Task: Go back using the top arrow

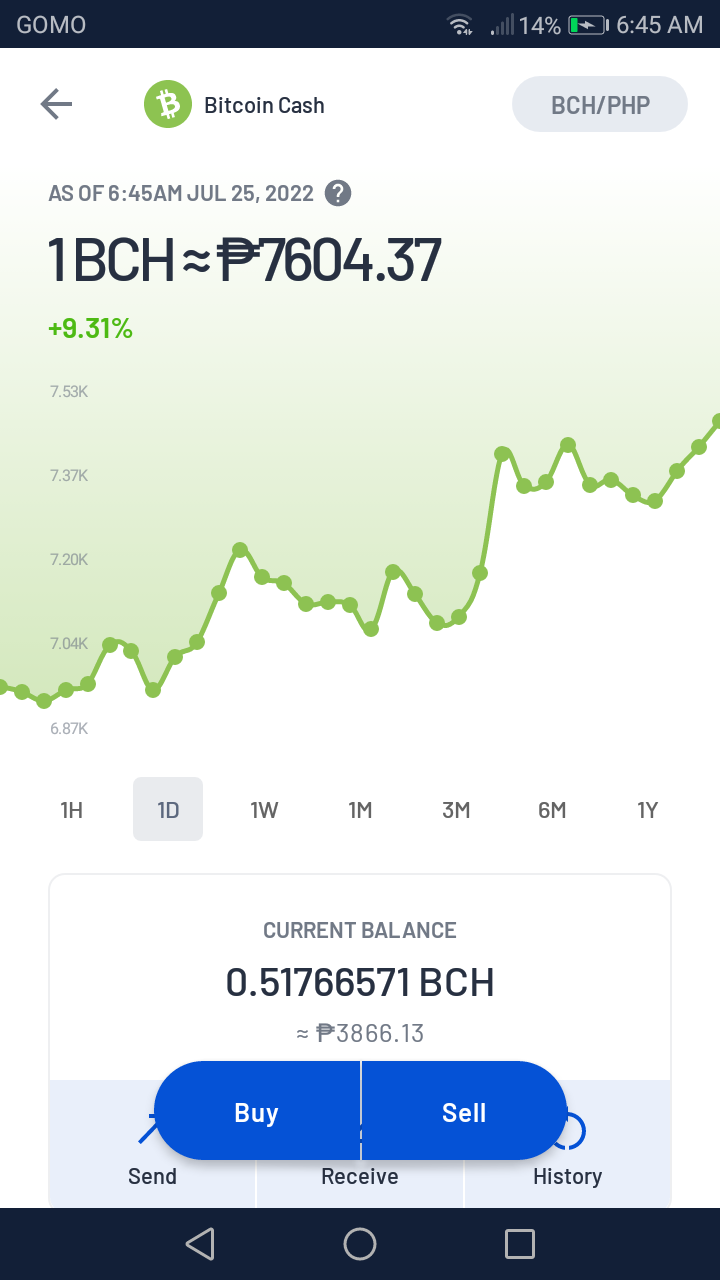Action: (56, 104)
